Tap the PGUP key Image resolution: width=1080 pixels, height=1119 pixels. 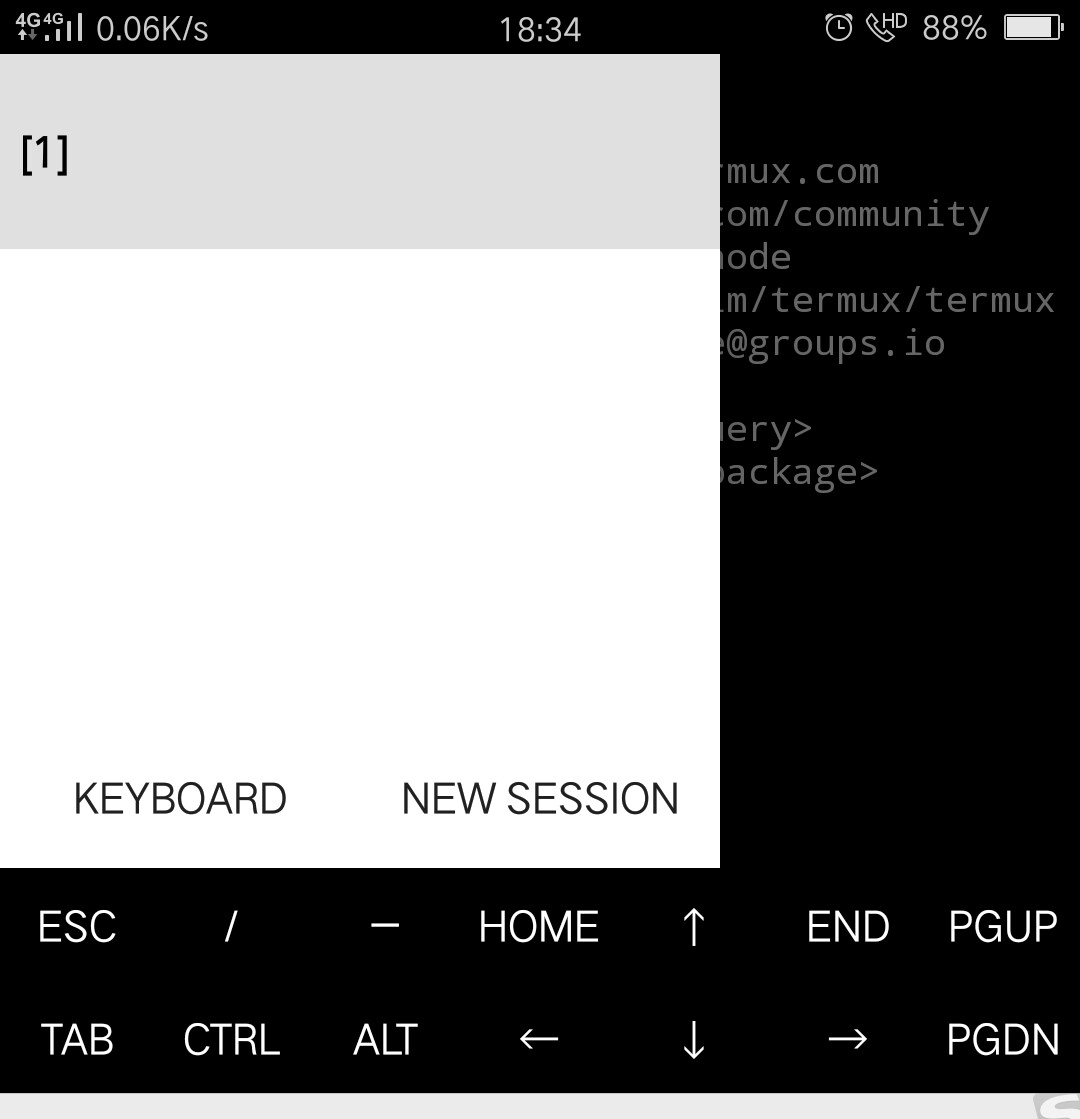pos(1002,927)
